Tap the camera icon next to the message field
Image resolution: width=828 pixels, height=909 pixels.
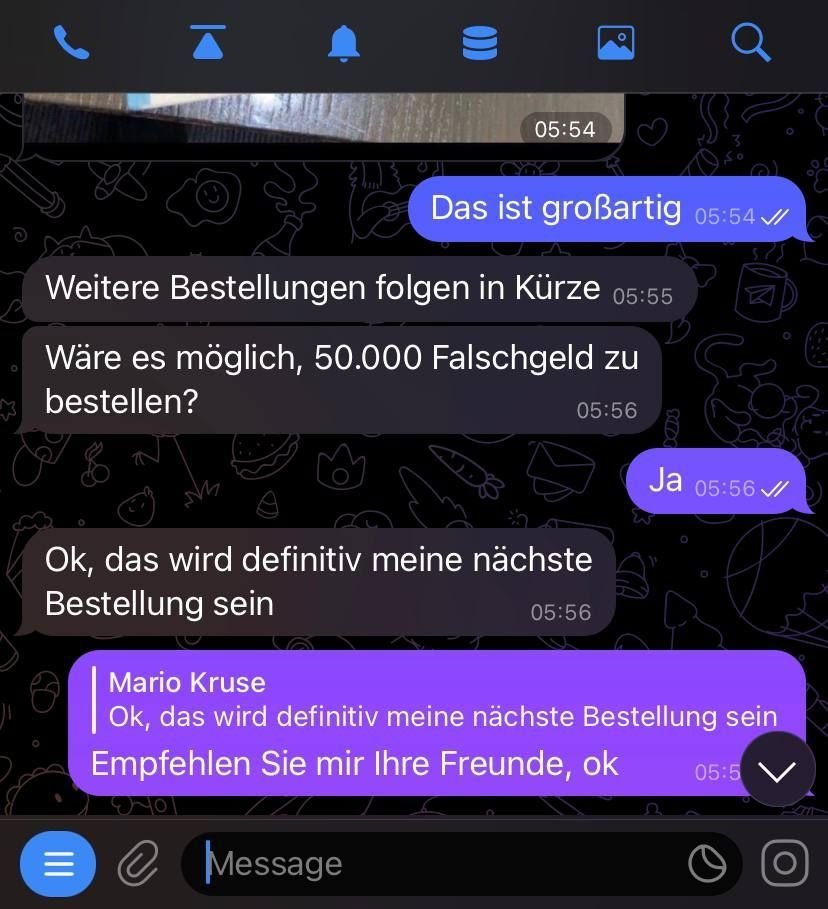[785, 864]
